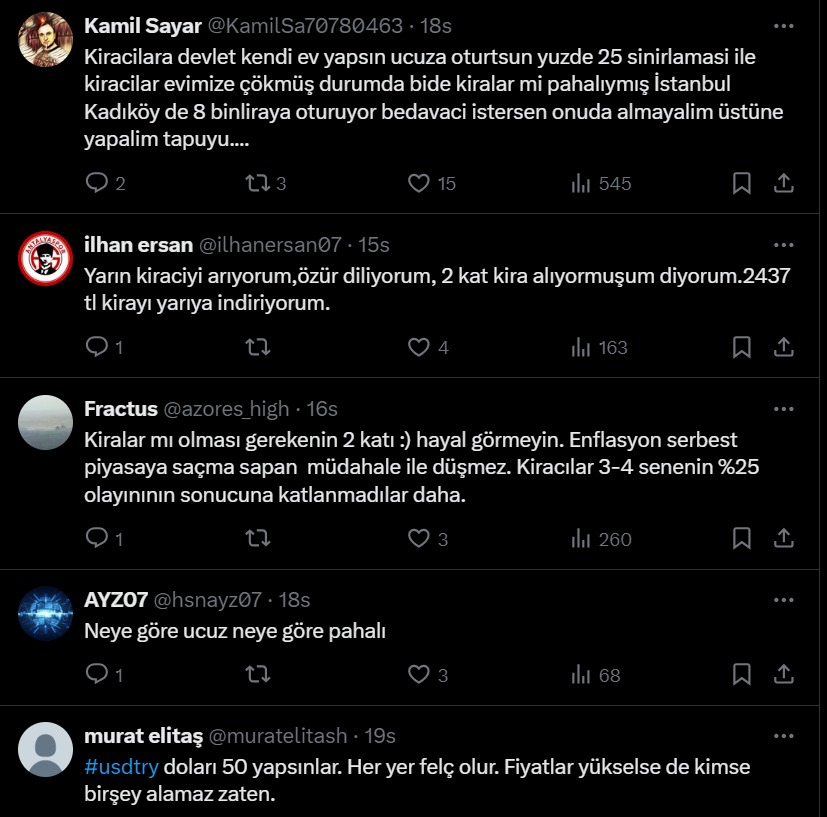Open Kamil Sayar's profile picture
827x817 pixels.
coord(45,39)
